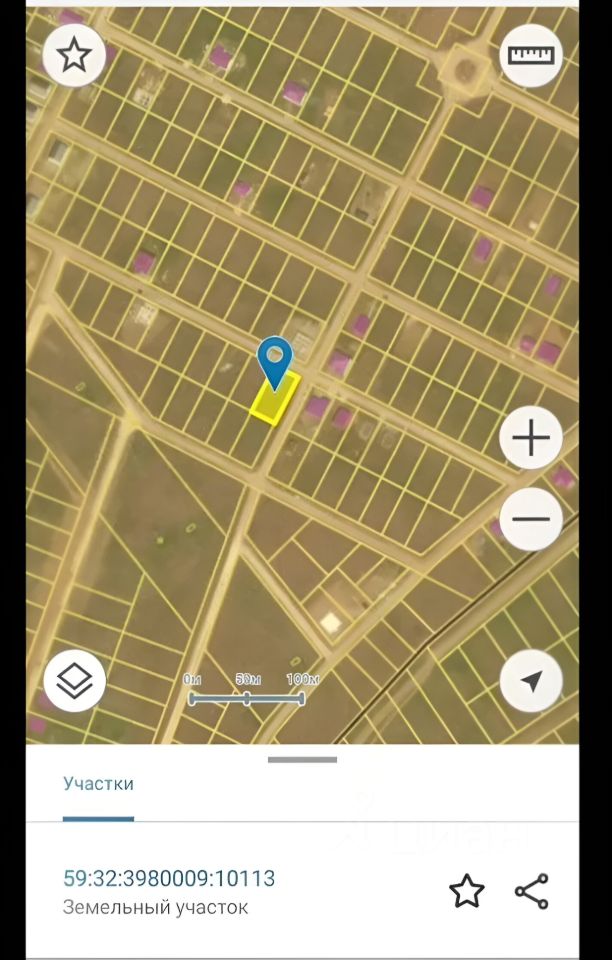Screen dimensions: 612x960
Task: Center map on my location
Action: (x=531, y=682)
